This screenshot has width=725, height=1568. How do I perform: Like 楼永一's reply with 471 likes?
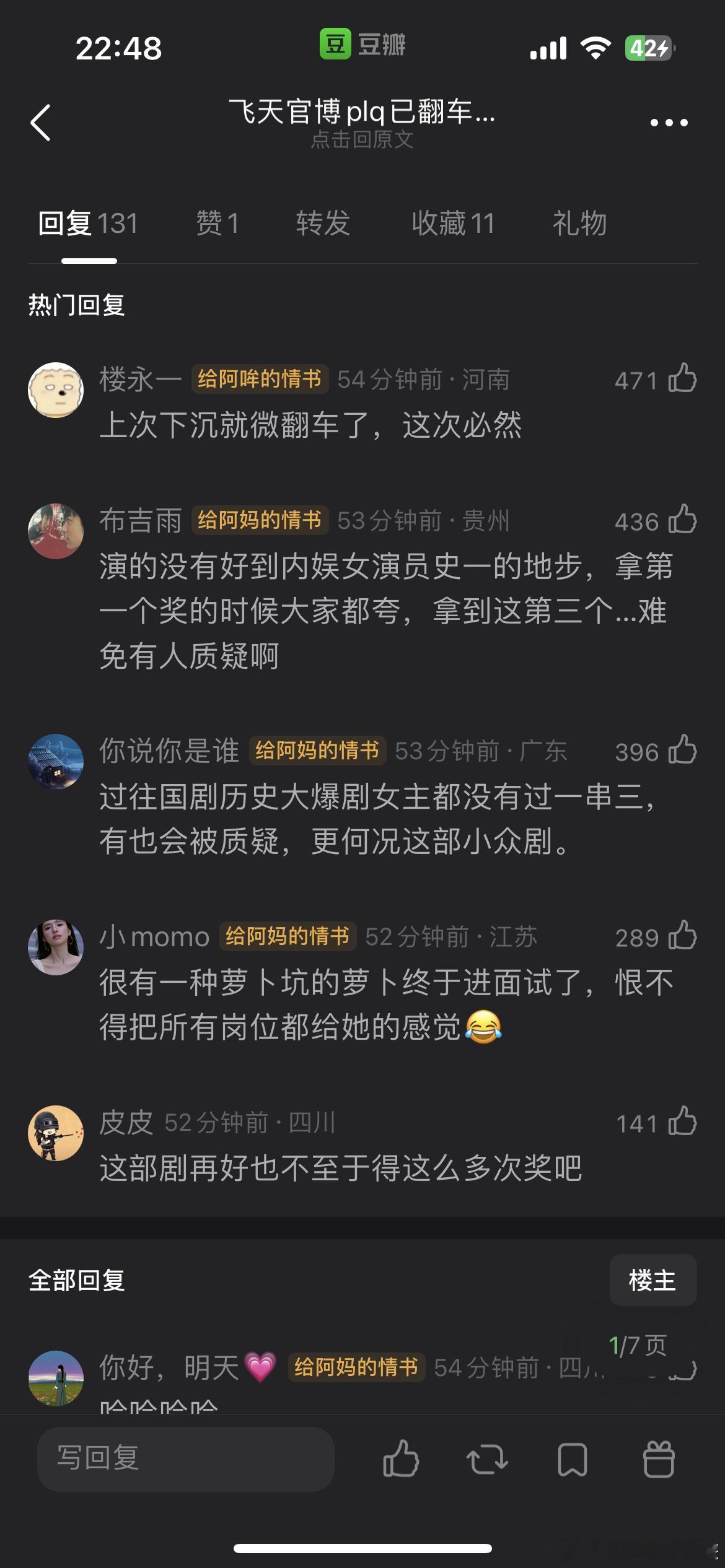[x=682, y=378]
